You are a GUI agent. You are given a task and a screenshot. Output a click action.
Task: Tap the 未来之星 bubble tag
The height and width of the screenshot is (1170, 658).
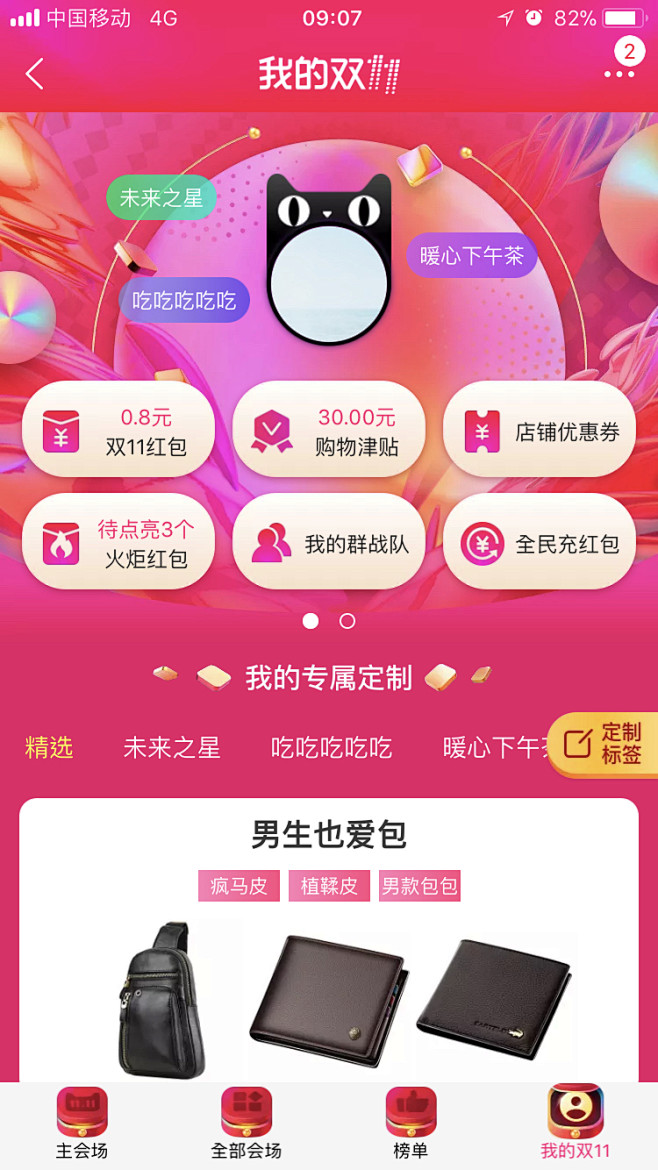point(161,198)
